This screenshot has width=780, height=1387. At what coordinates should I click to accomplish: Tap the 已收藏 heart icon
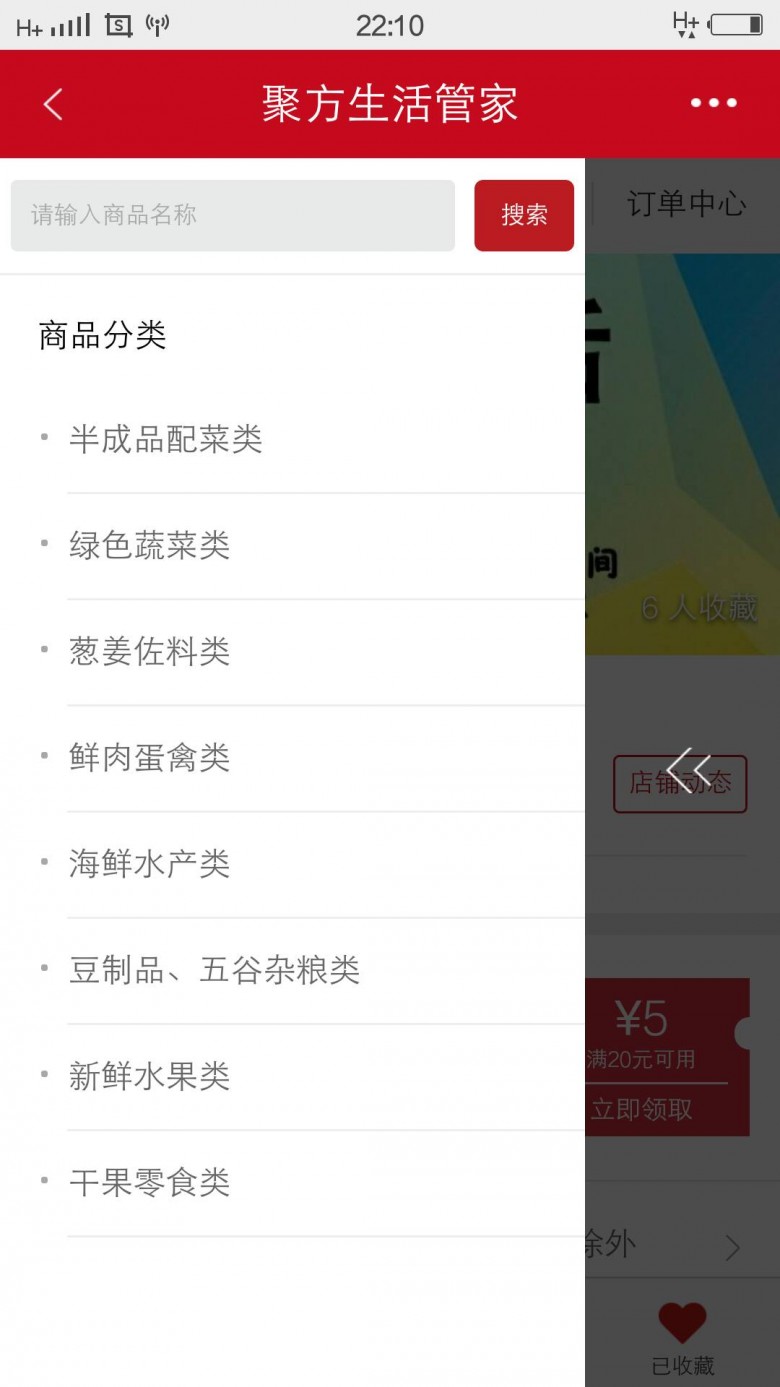pyautogui.click(x=682, y=1323)
